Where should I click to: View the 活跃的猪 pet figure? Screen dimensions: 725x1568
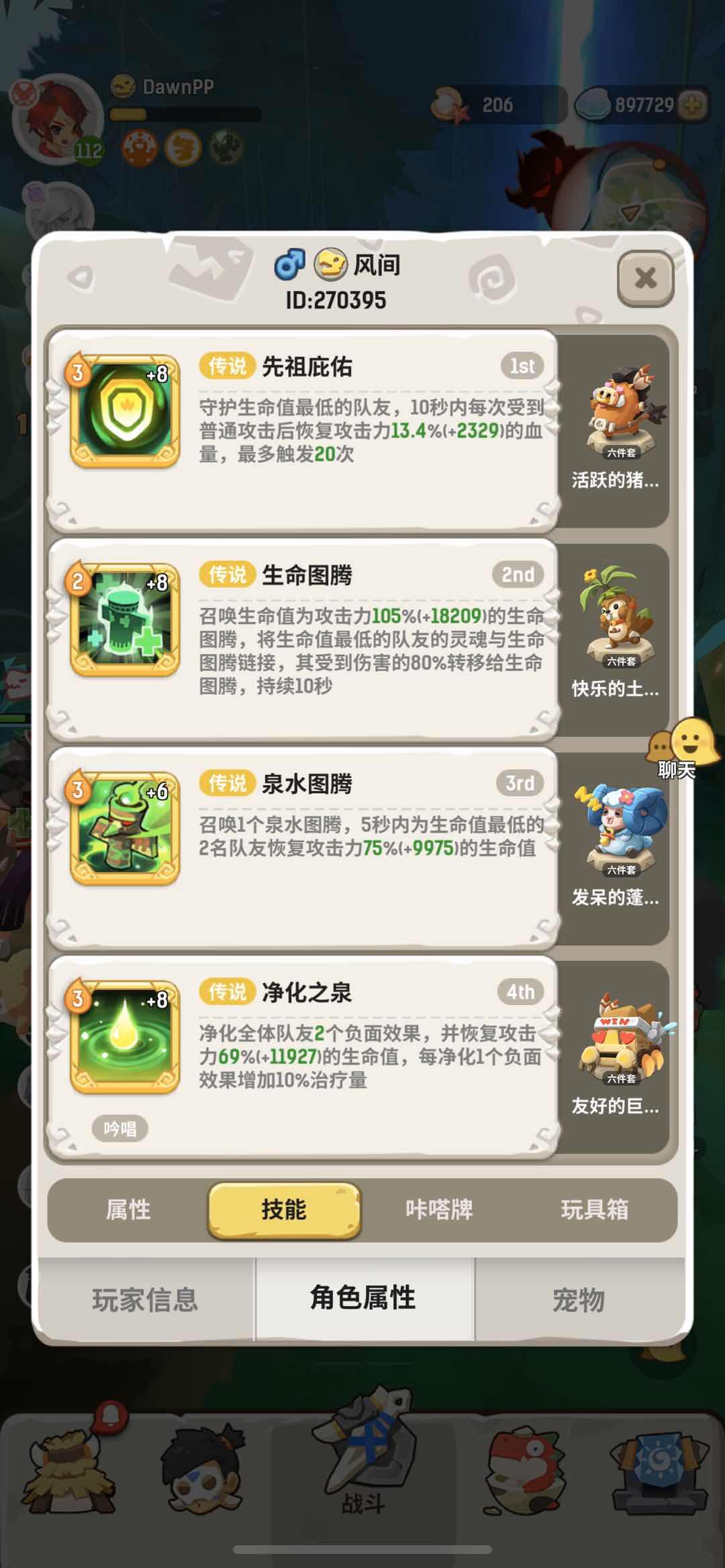point(621,409)
